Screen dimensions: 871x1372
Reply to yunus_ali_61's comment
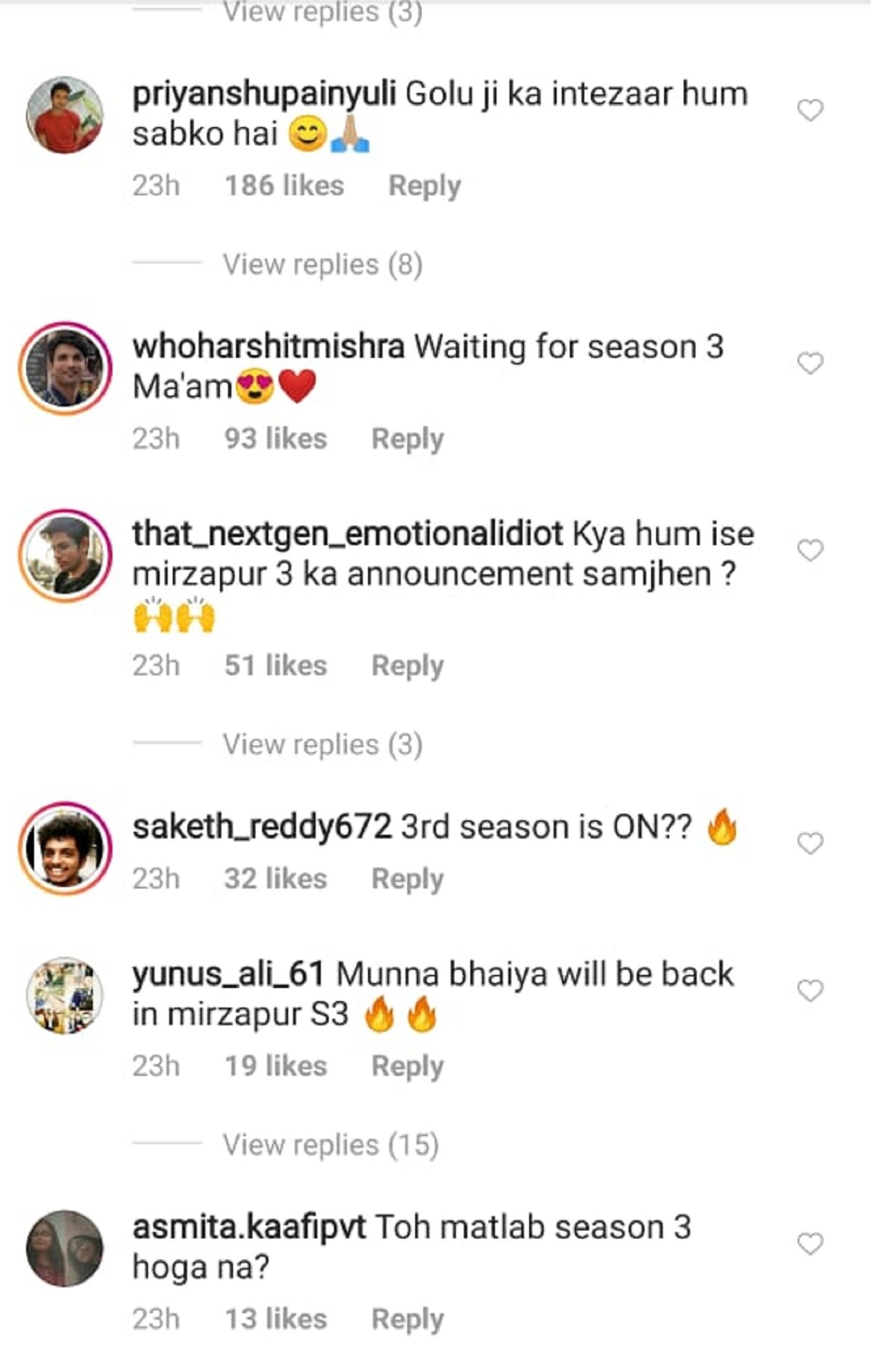407,1066
